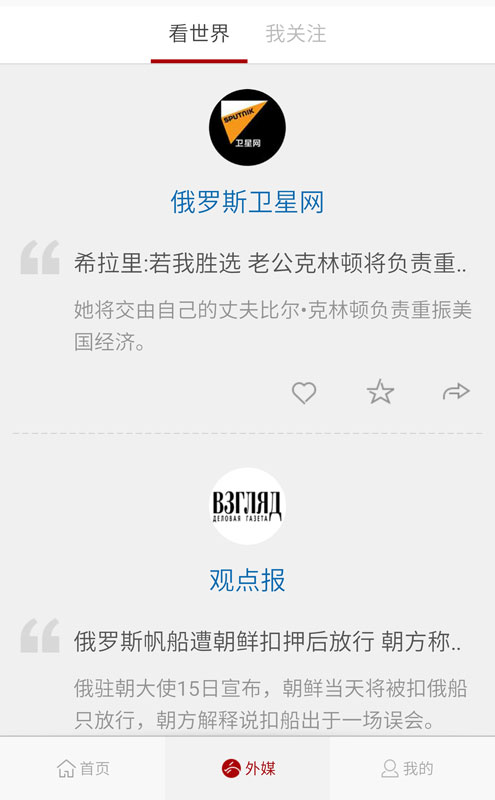
Task: Read the 希拉里:若我胜选 article
Action: click(x=270, y=263)
